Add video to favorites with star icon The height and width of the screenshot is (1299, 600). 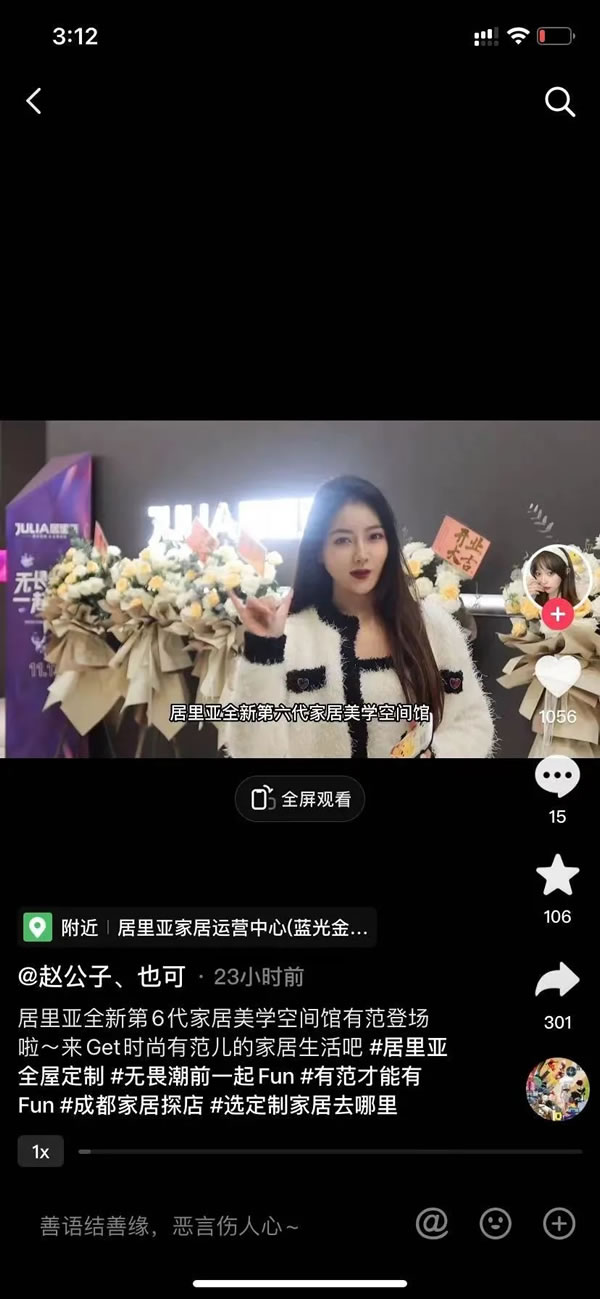pyautogui.click(x=557, y=876)
